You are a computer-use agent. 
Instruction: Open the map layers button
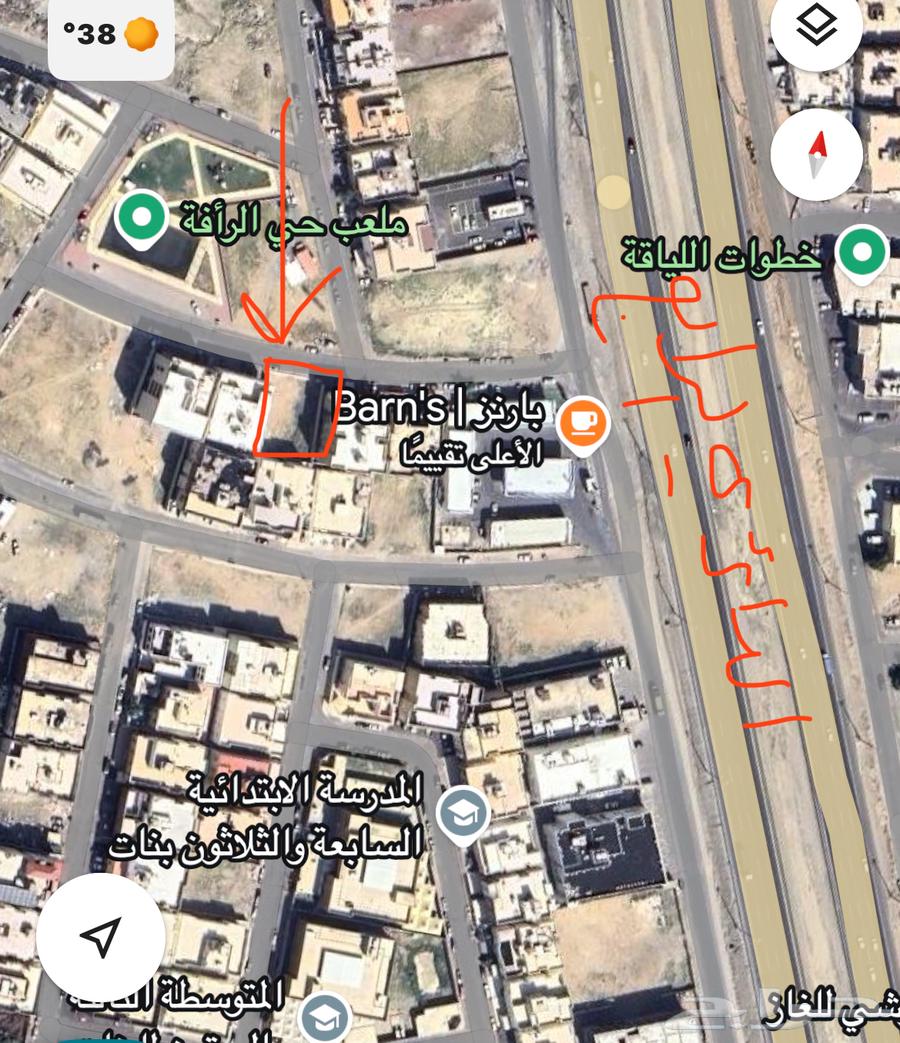coord(817,28)
